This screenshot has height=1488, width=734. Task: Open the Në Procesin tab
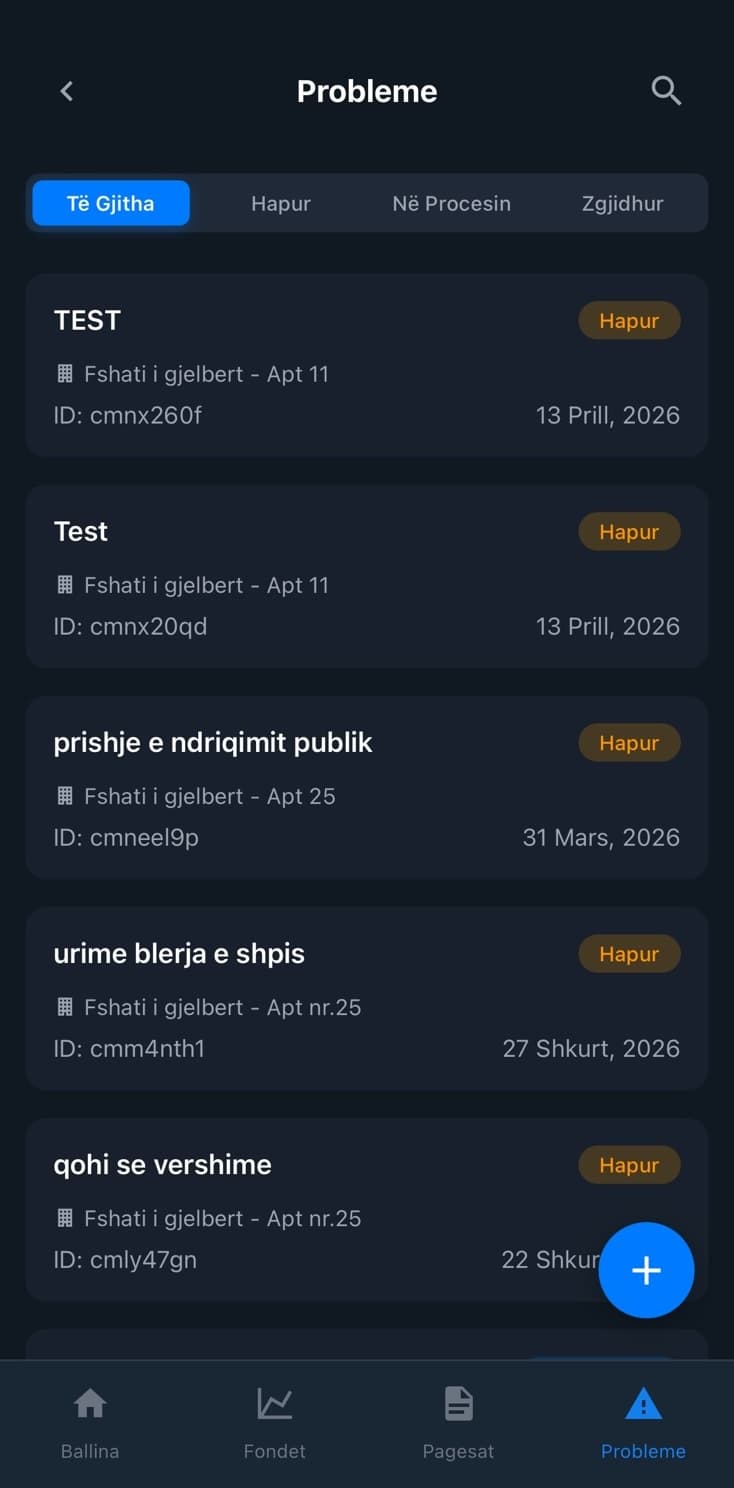(x=451, y=203)
